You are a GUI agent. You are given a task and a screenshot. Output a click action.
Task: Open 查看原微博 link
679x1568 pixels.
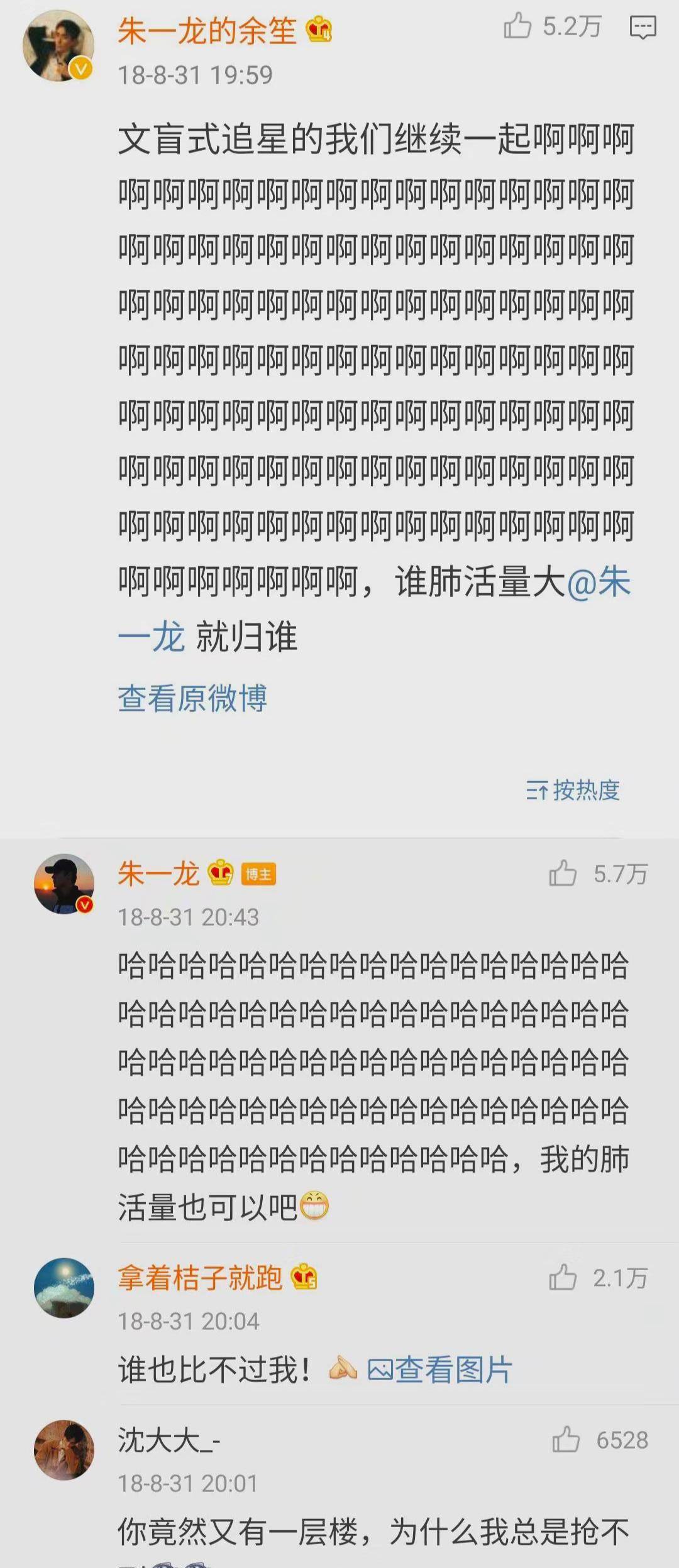[192, 698]
